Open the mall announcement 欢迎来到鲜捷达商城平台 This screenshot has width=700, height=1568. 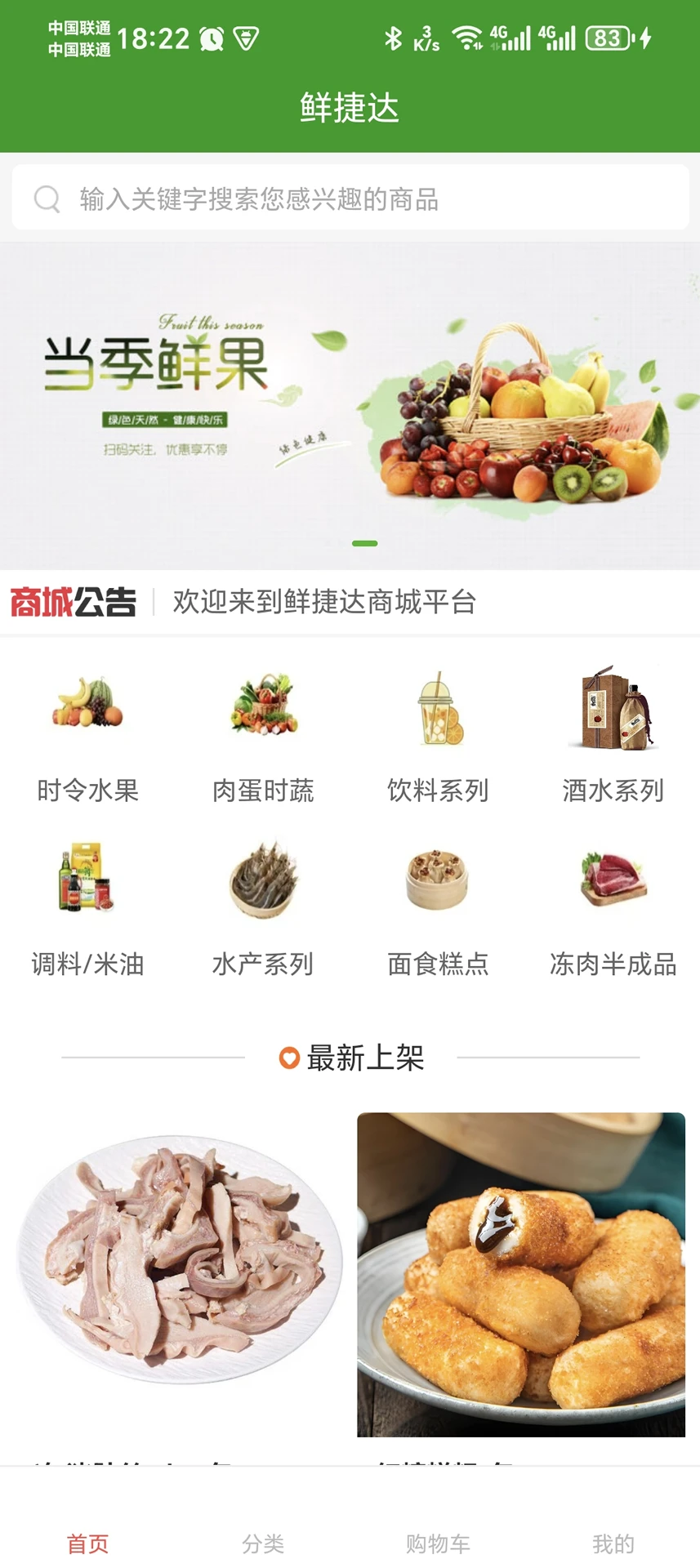tap(325, 602)
